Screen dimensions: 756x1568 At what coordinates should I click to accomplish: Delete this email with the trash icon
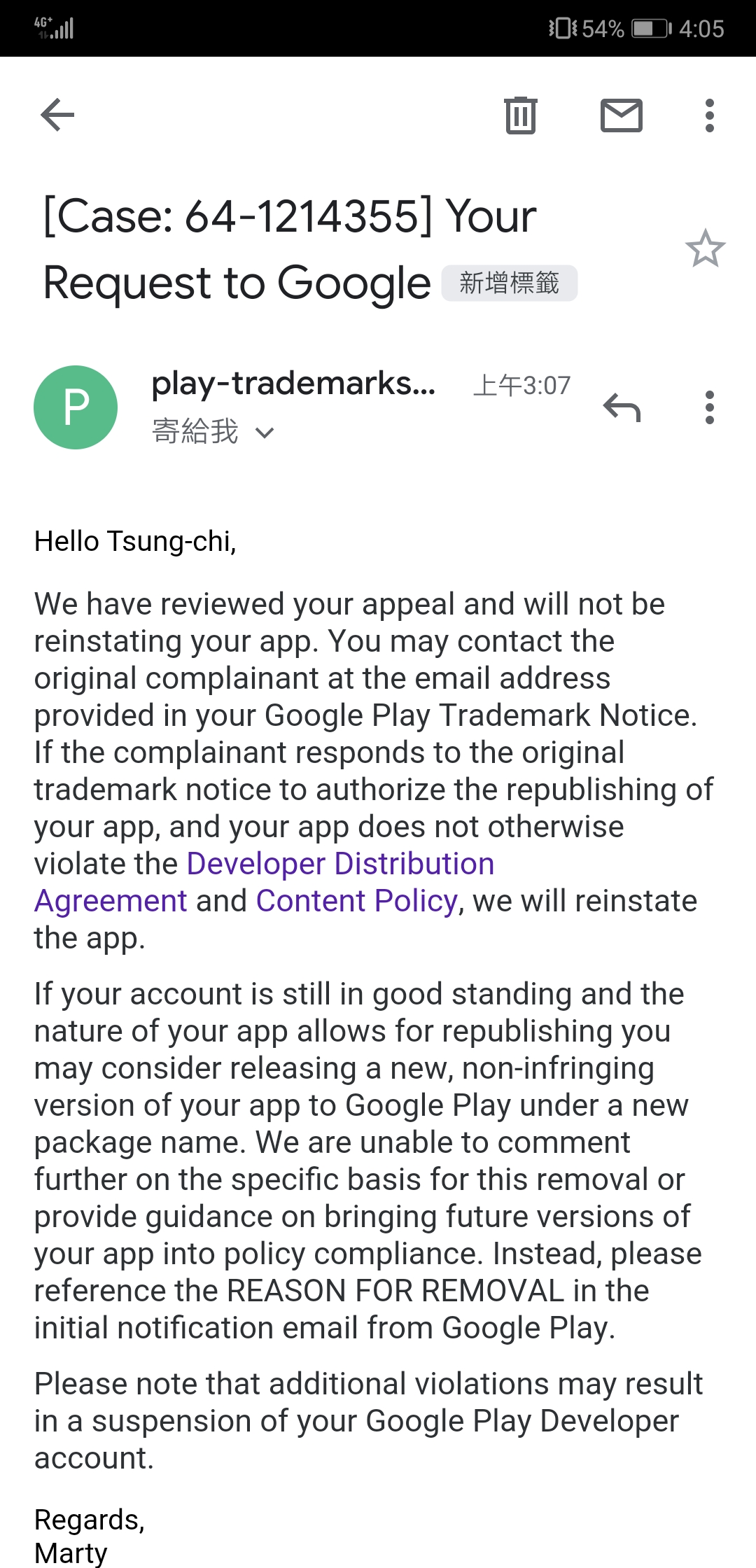521,115
